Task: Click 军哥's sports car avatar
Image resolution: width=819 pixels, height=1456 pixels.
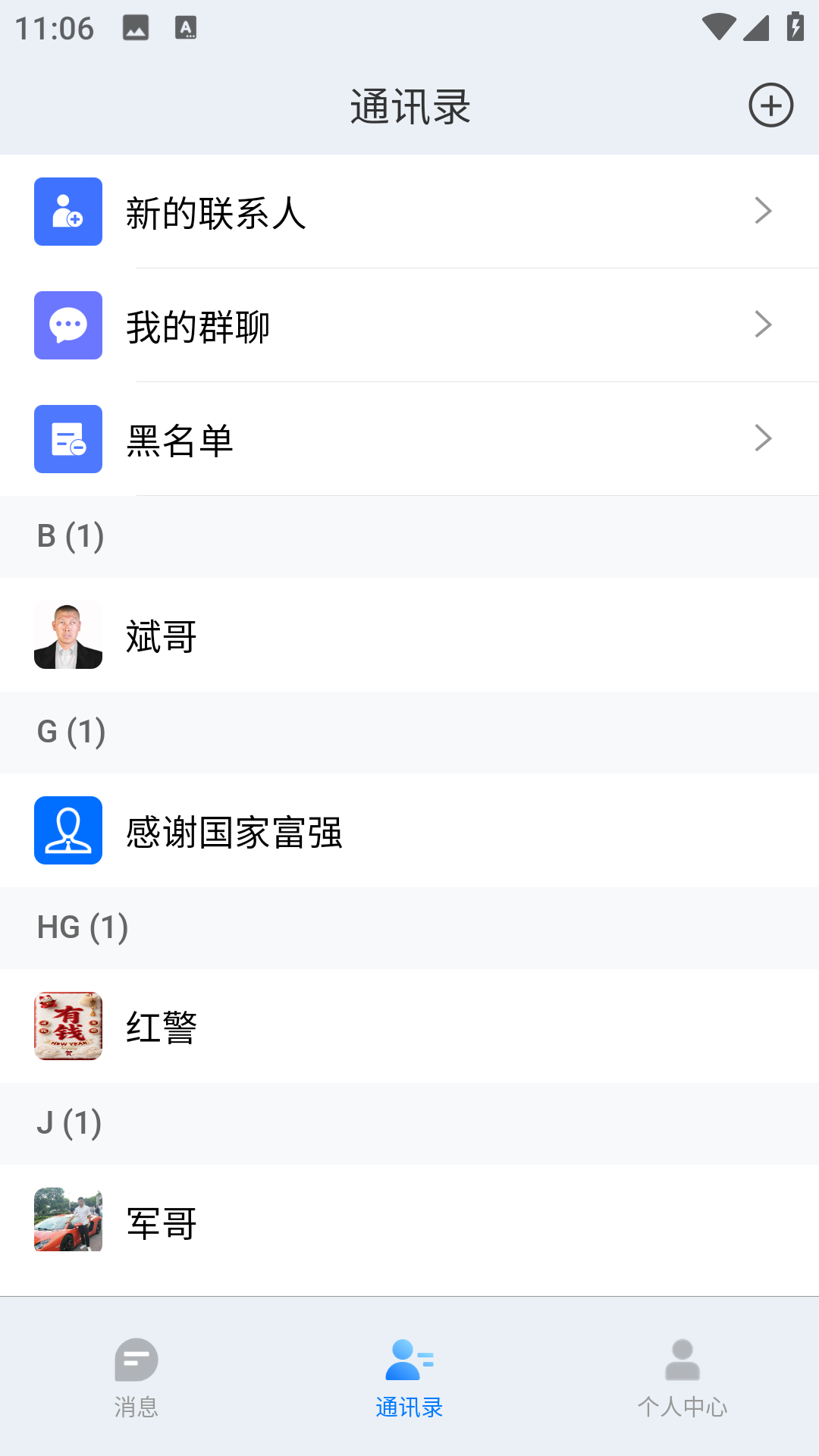Action: [67, 1221]
